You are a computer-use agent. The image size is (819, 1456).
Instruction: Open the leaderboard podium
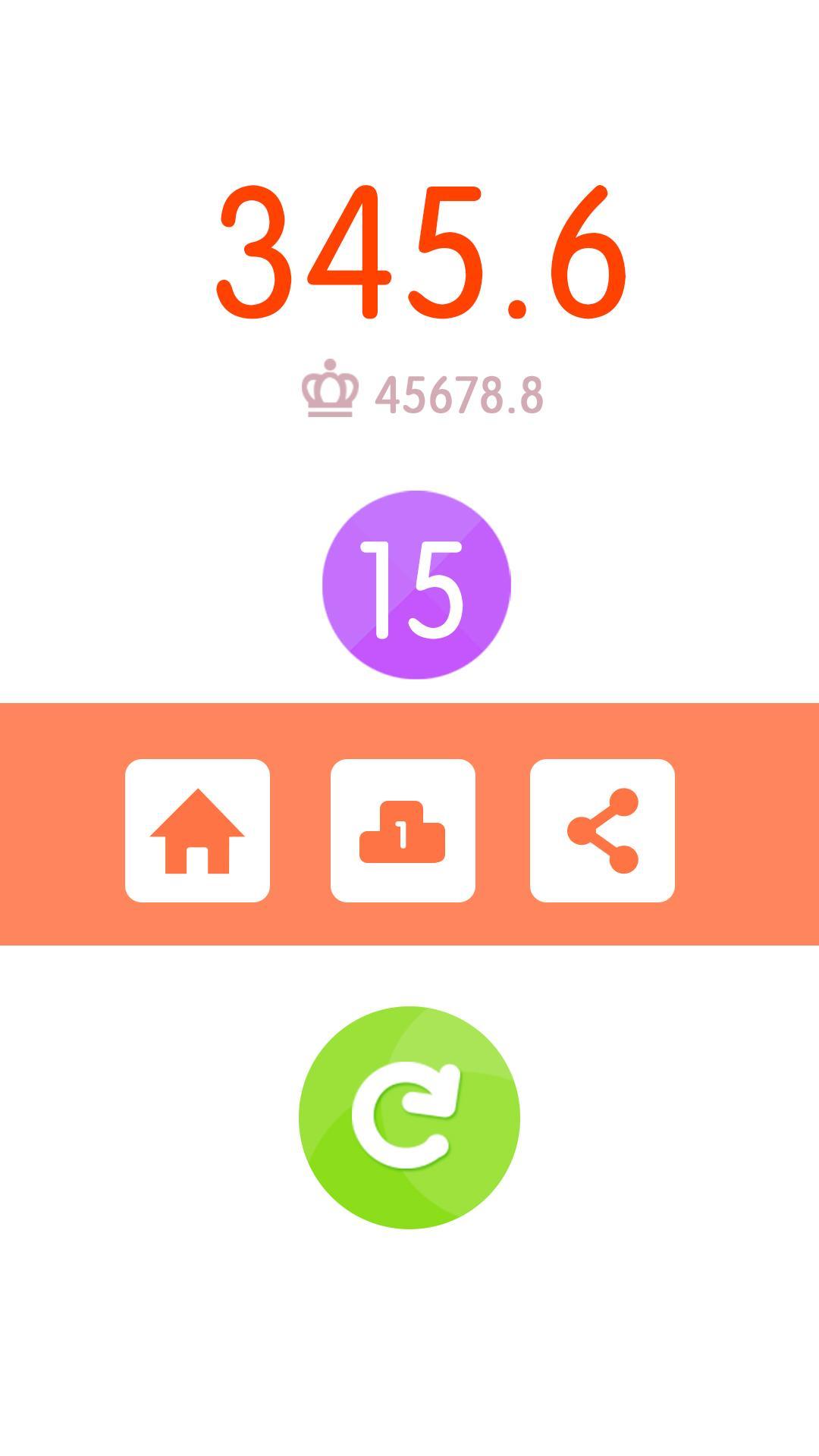(403, 830)
